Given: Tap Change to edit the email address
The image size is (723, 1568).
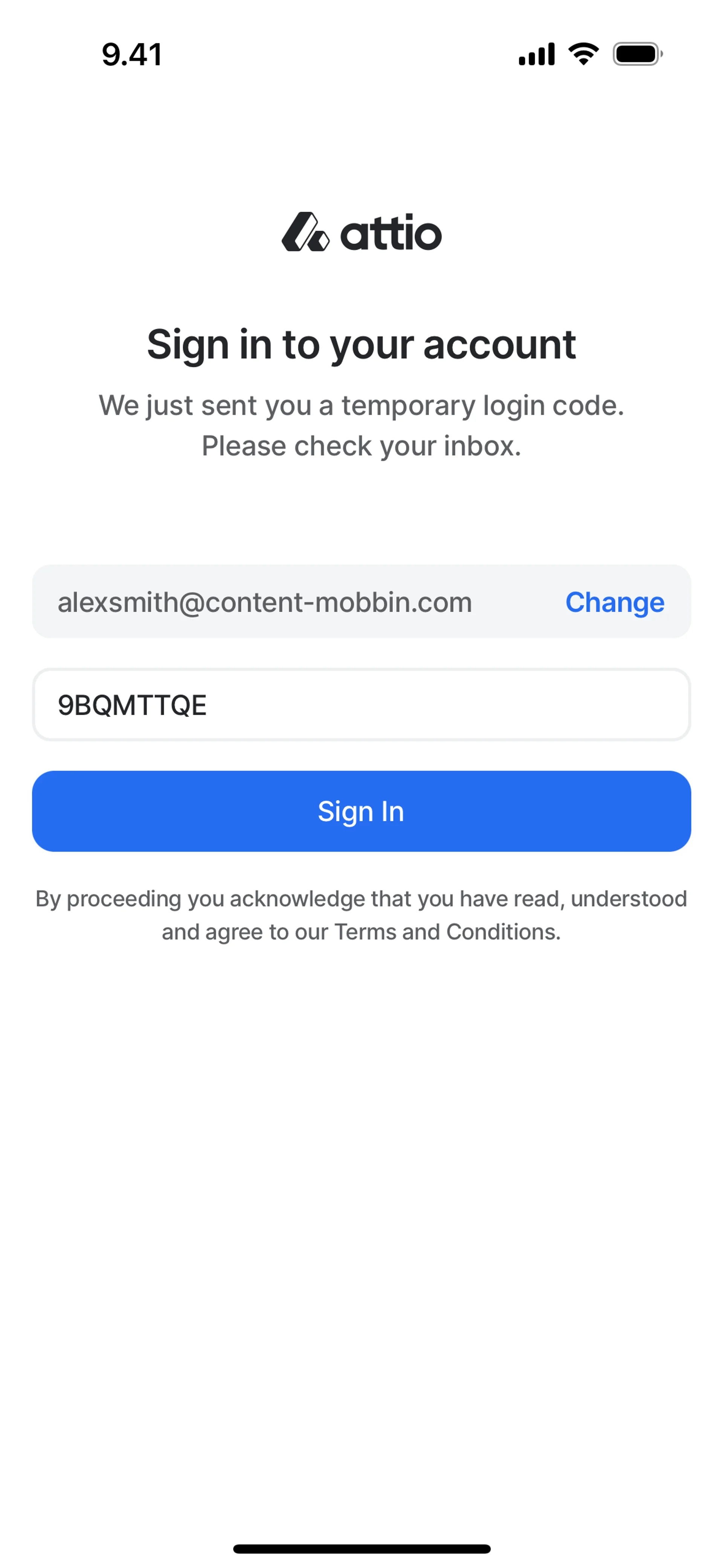Looking at the screenshot, I should click(x=614, y=602).
